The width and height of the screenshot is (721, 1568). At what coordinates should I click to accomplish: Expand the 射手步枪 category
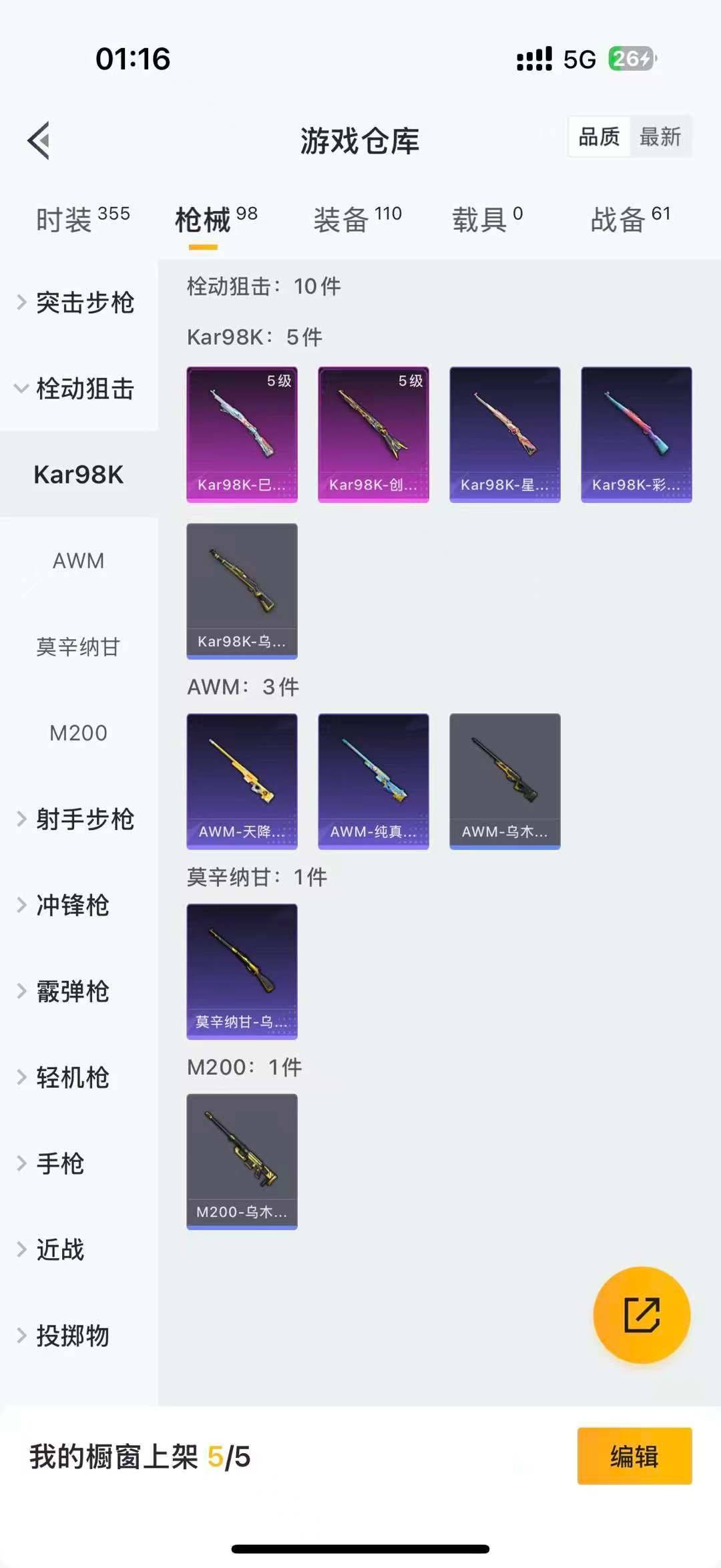(77, 819)
